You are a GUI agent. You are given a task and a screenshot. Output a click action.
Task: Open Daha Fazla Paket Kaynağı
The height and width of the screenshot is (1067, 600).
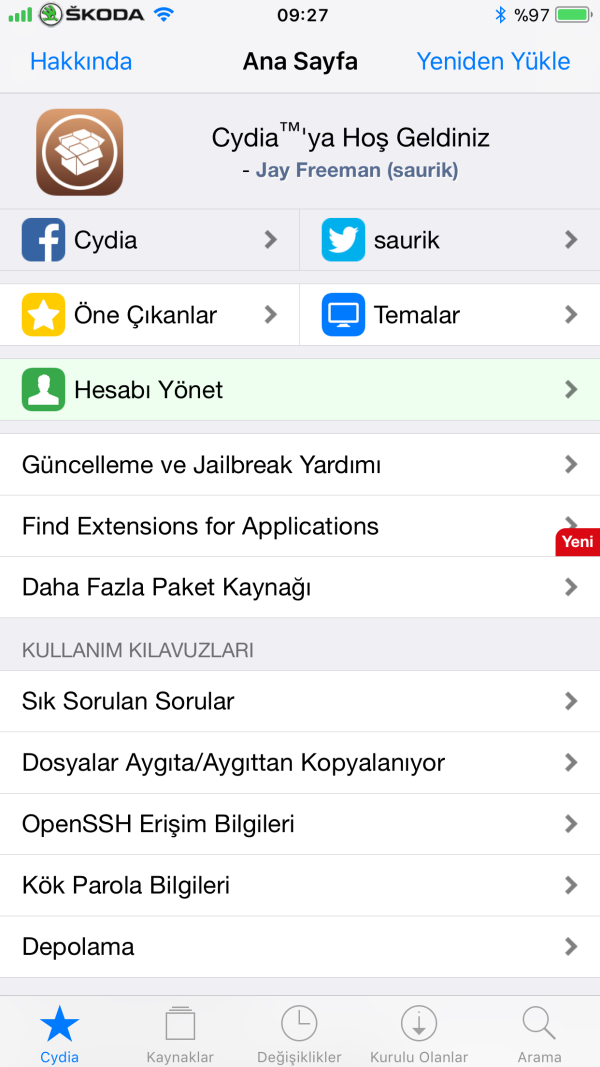pyautogui.click(x=300, y=587)
